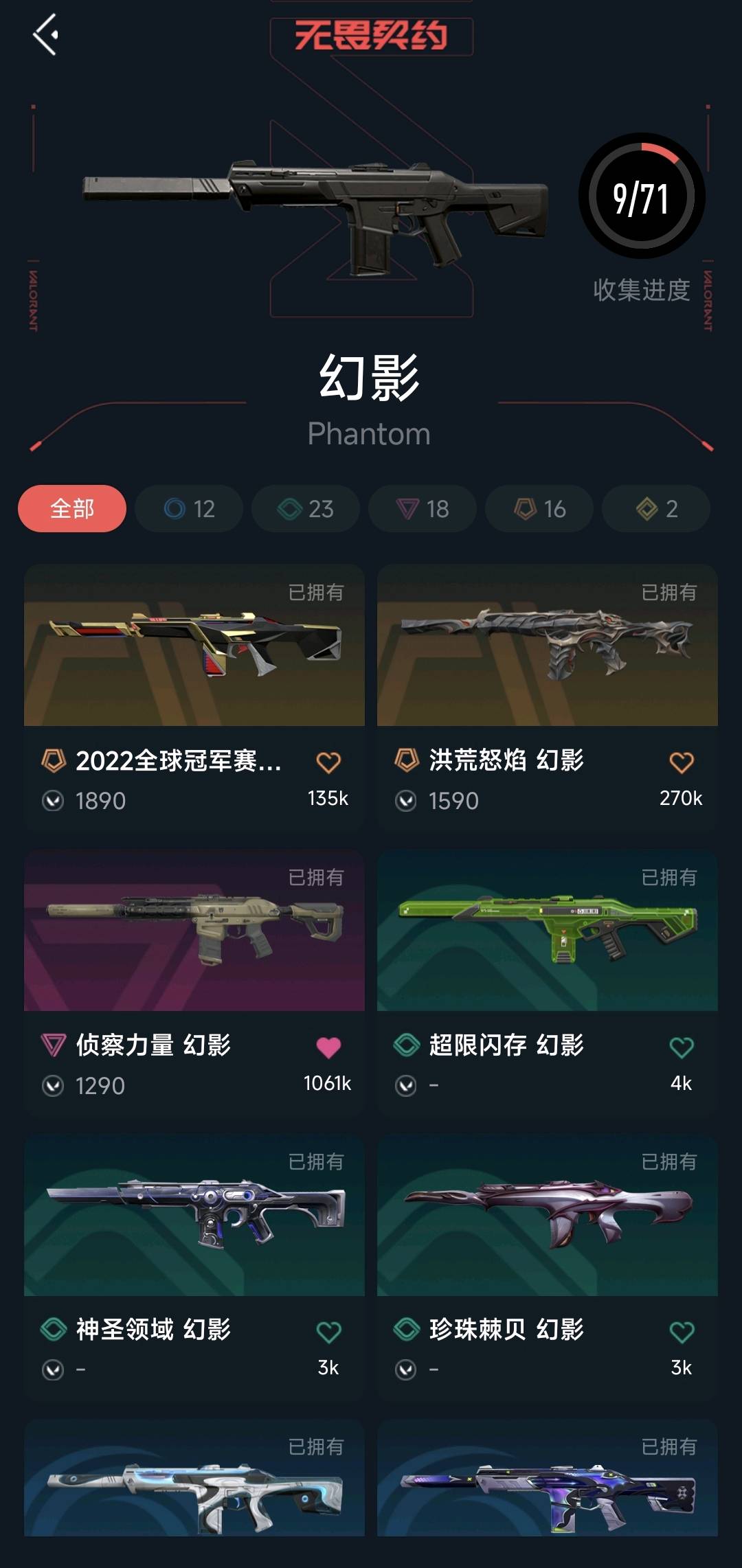This screenshot has height=1568, width=742.
Task: Go back with the top-left arrow
Action: pyautogui.click(x=45, y=34)
